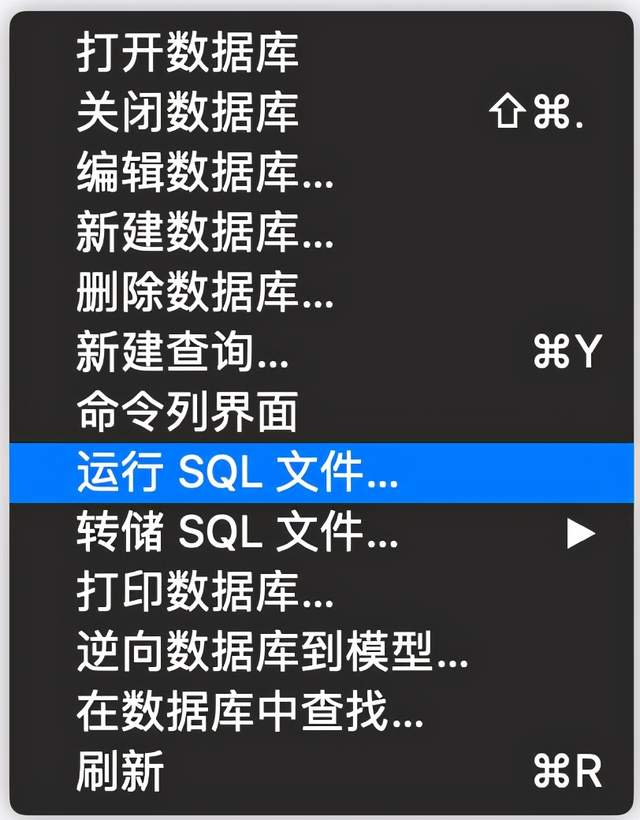640x820 pixels.
Task: Select 打开数据库 from the menu
Action: tap(321, 53)
